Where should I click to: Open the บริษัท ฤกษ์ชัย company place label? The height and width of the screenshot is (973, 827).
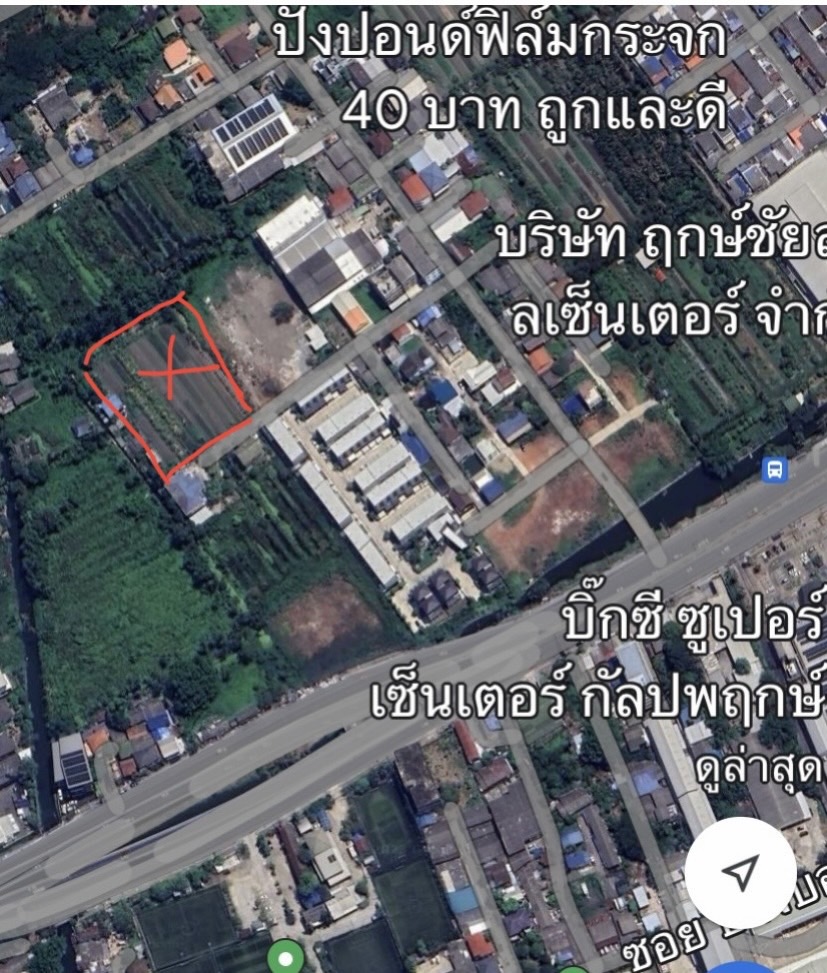660,280
